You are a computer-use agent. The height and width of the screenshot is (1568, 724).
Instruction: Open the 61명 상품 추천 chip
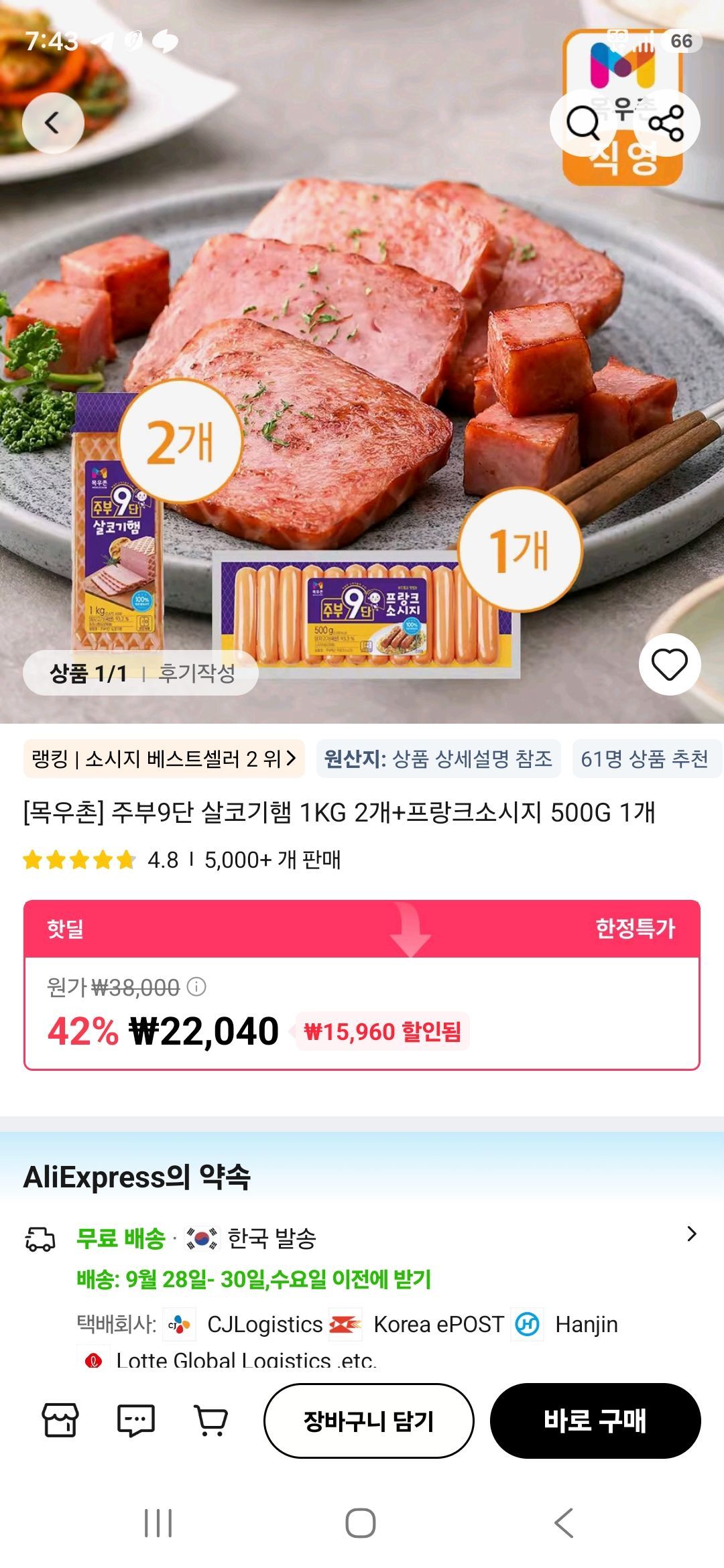click(645, 759)
